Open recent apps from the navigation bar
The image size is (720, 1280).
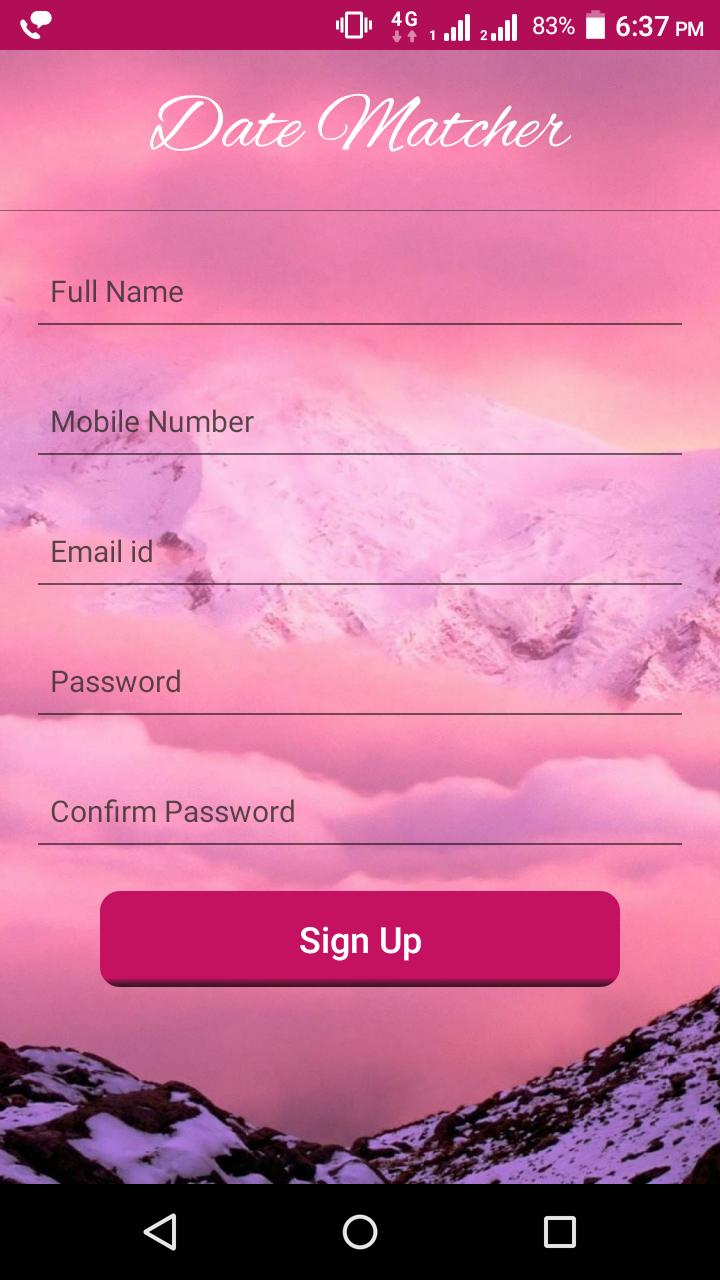tap(560, 1232)
